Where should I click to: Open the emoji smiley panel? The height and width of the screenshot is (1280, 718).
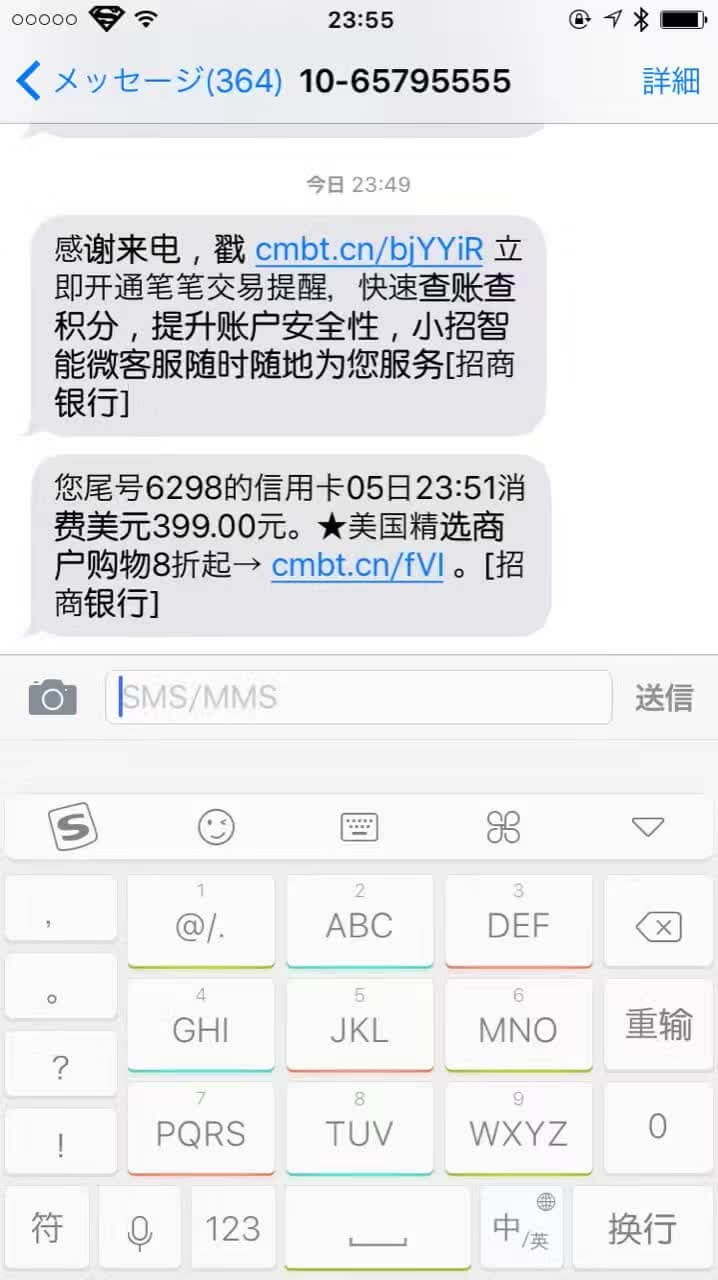[216, 827]
